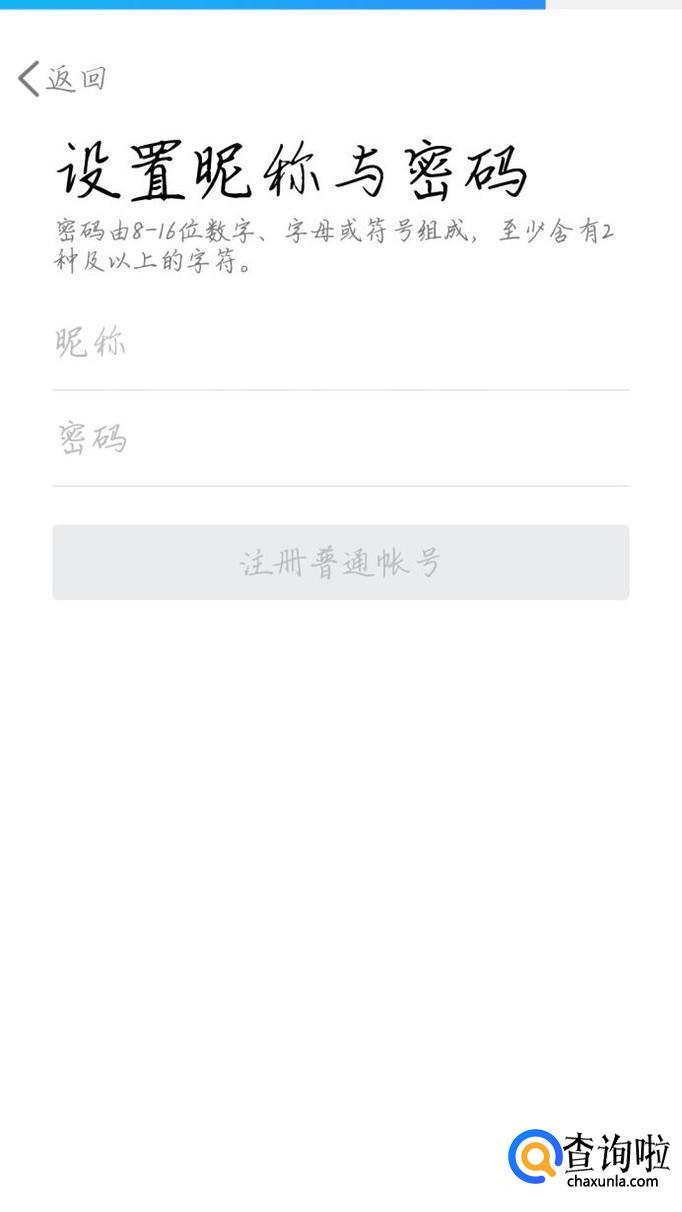Tap 注册普通帐号 to register account
Viewport: 682px width, 1212px height.
(340, 562)
